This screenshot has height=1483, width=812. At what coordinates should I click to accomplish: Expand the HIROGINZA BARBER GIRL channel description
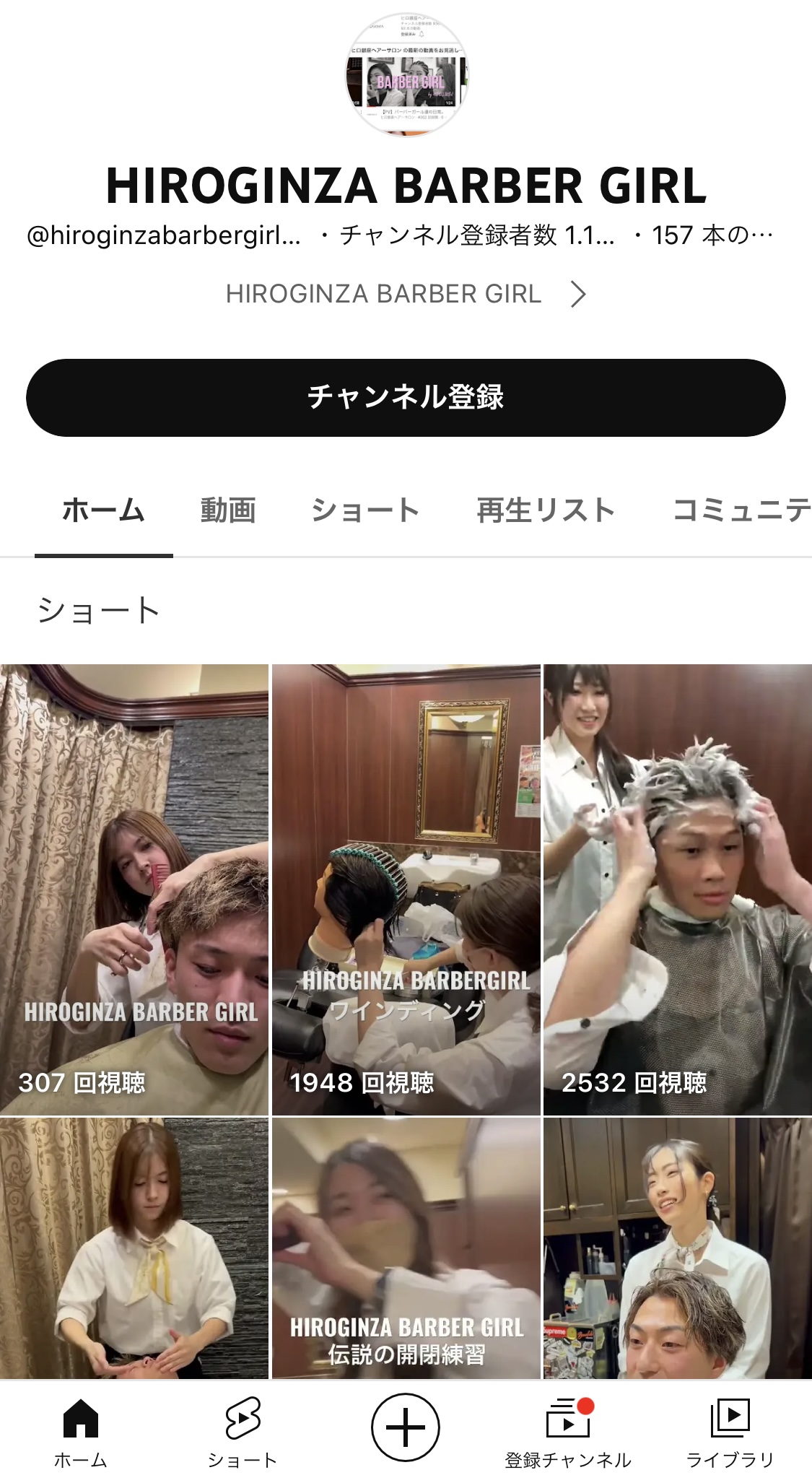406,294
